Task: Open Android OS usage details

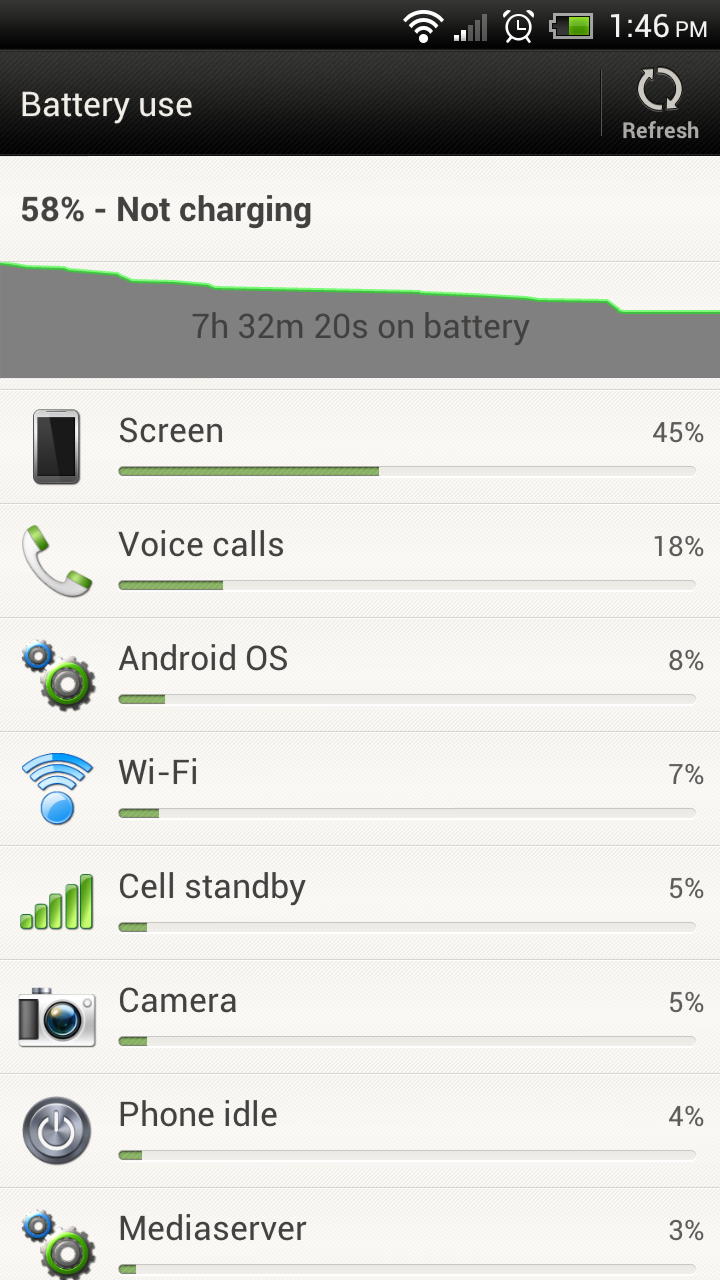Action: (x=360, y=674)
